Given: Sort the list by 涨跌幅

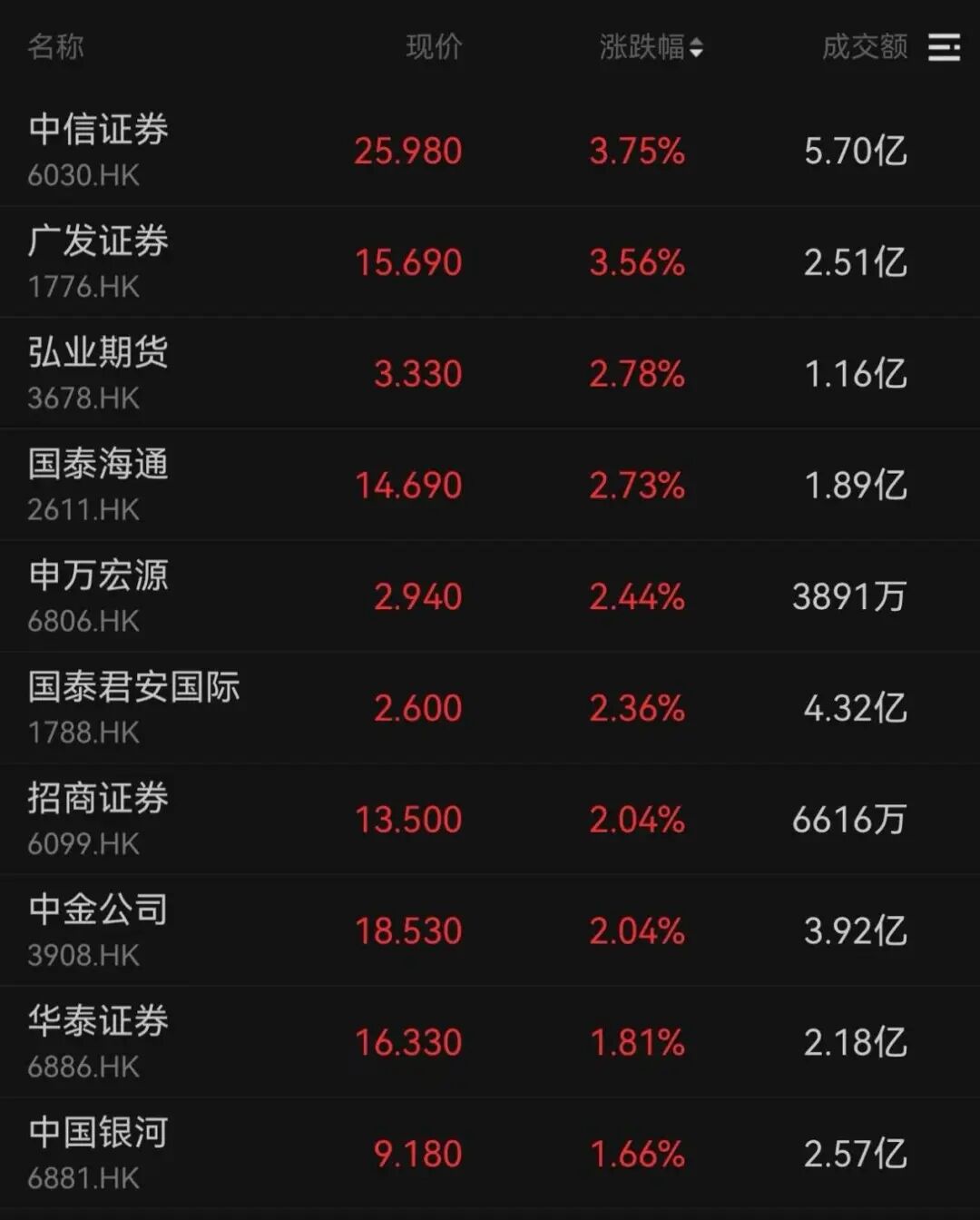Looking at the screenshot, I should pos(652,47).
